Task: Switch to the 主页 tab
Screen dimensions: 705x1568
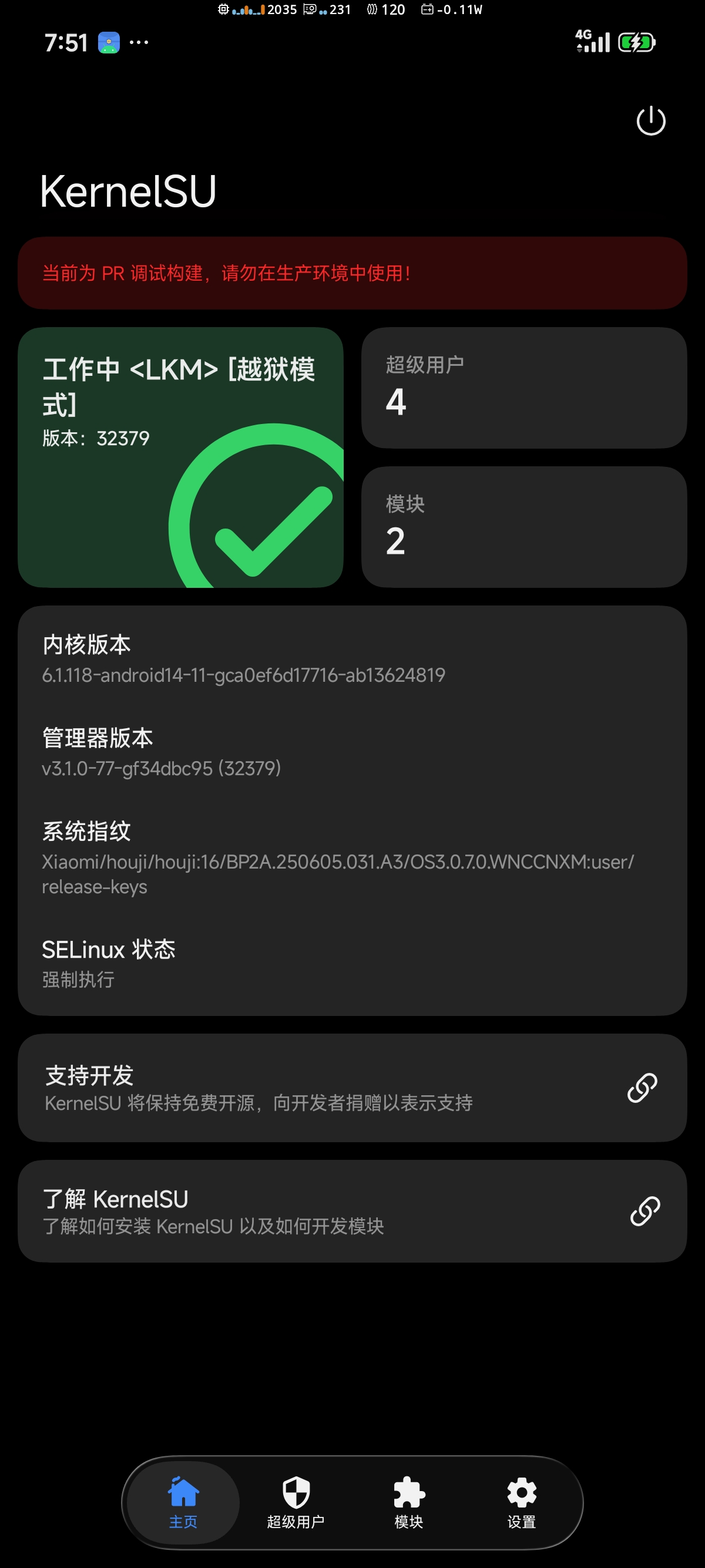Action: point(183,1502)
